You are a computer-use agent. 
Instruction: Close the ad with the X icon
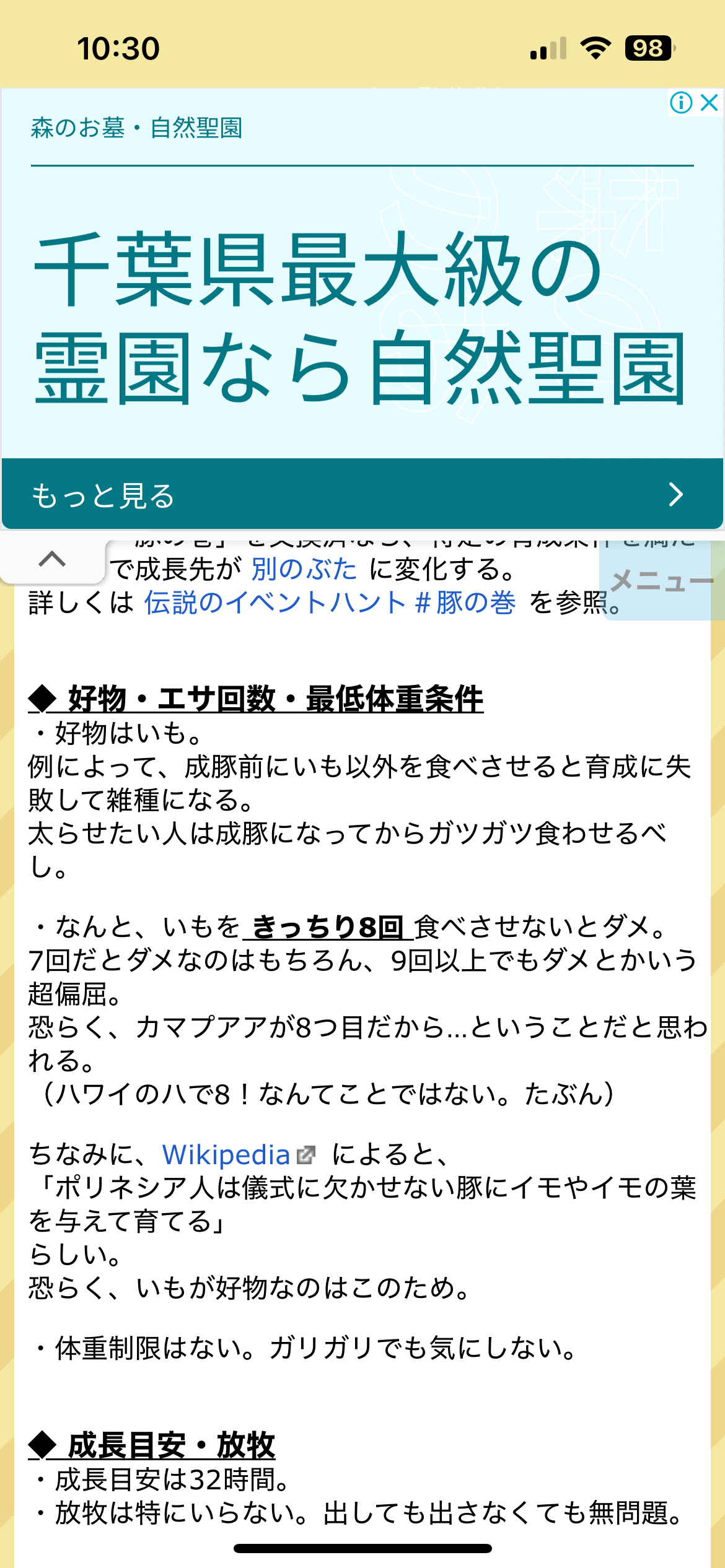tap(709, 102)
